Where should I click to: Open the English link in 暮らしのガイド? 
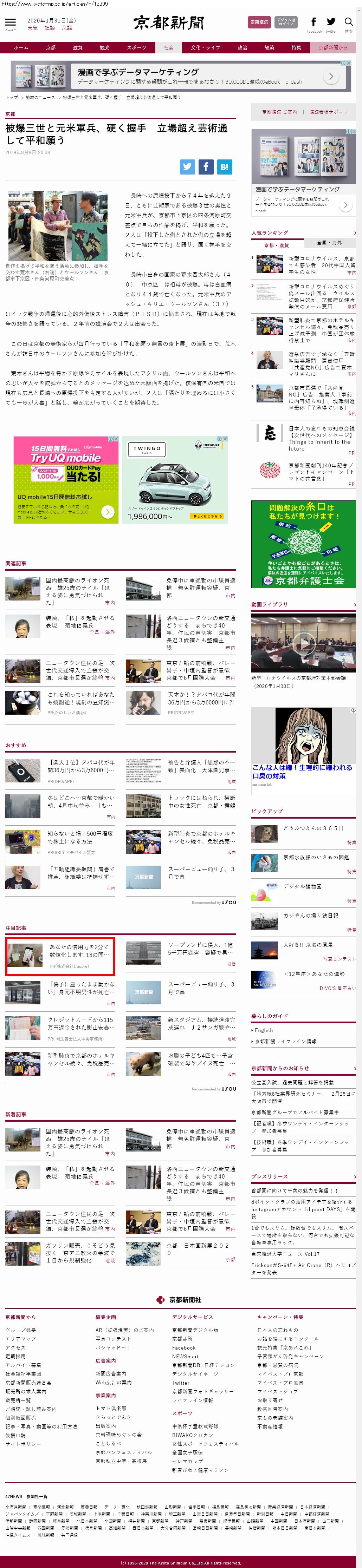[x=263, y=1030]
